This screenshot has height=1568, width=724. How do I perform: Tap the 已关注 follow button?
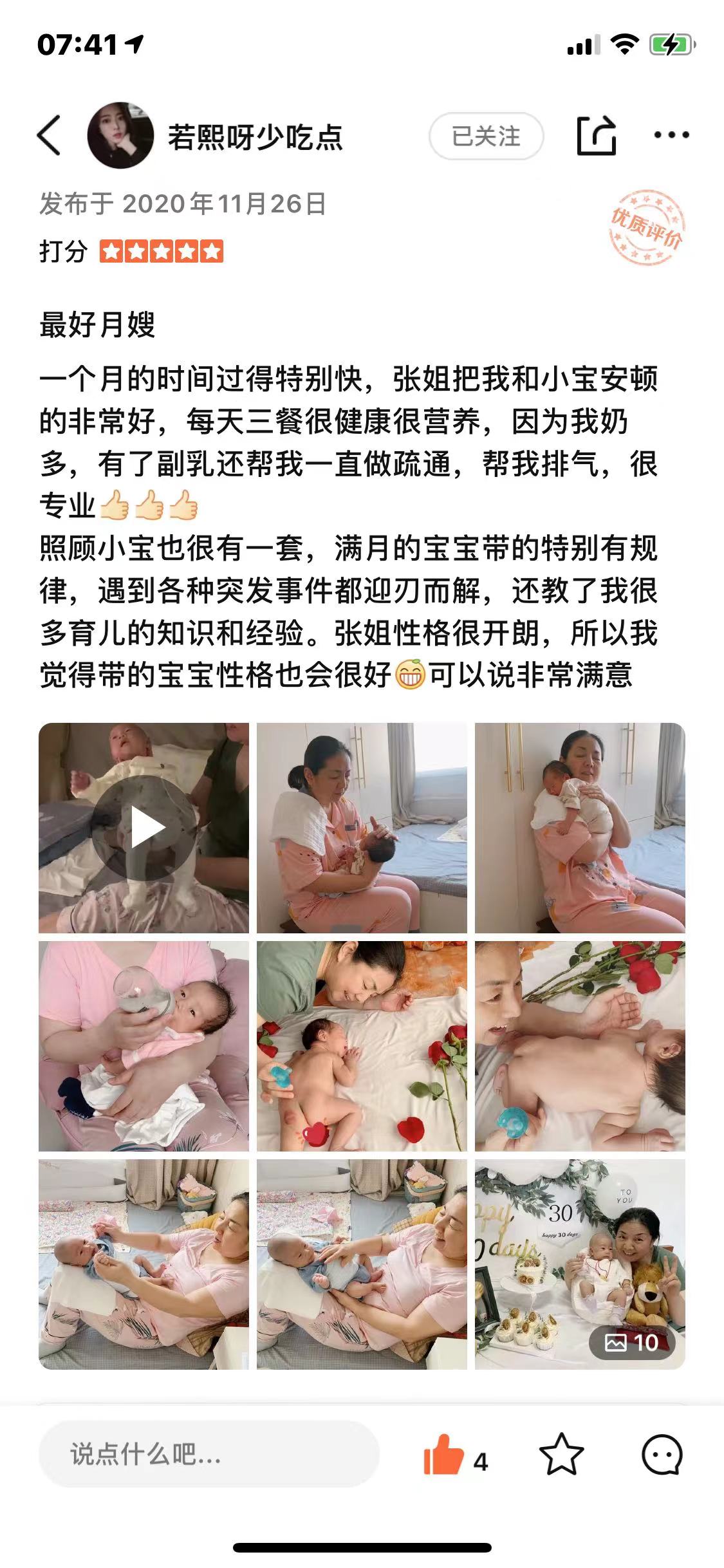486,136
